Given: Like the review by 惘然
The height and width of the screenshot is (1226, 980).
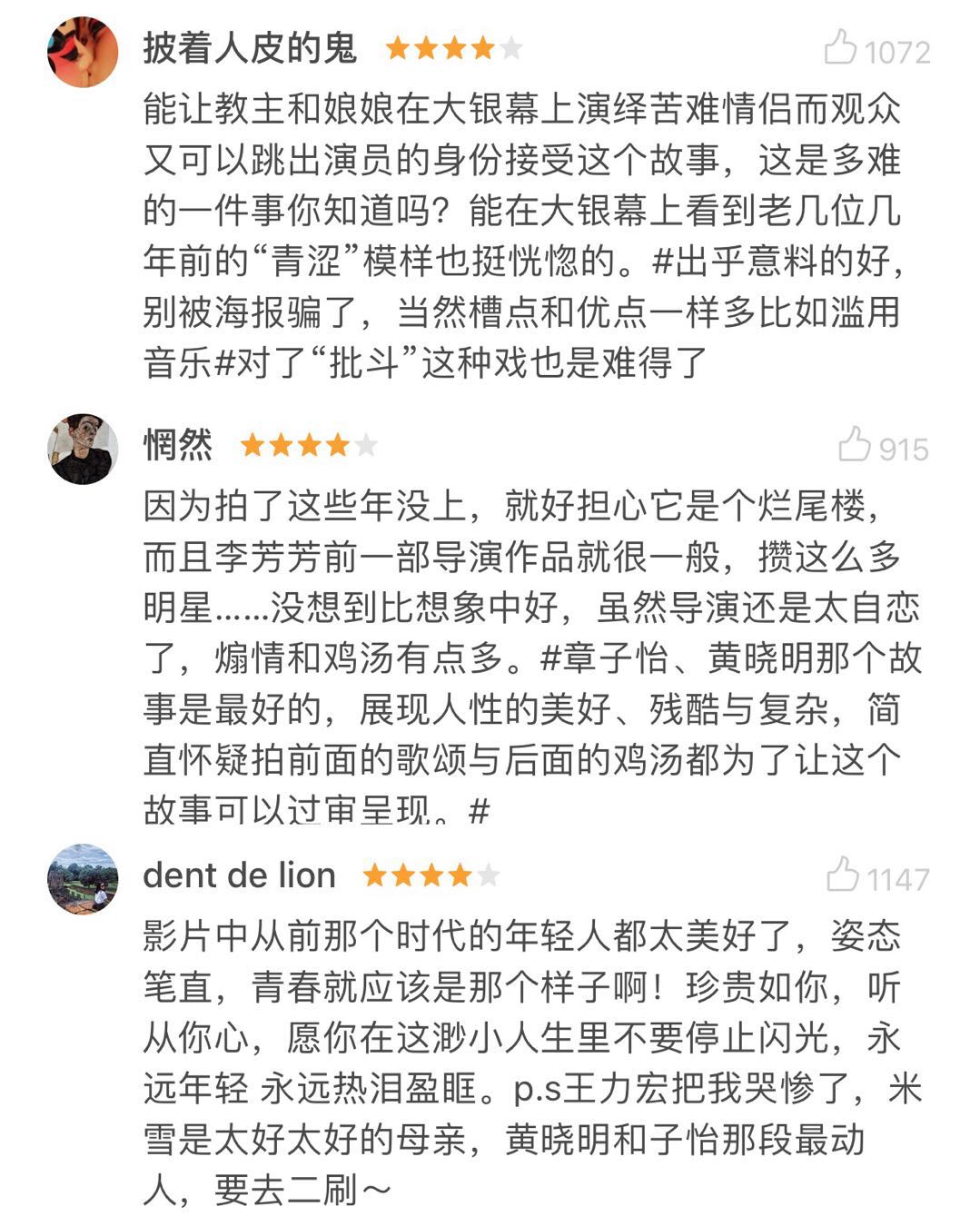Looking at the screenshot, I should point(854,446).
